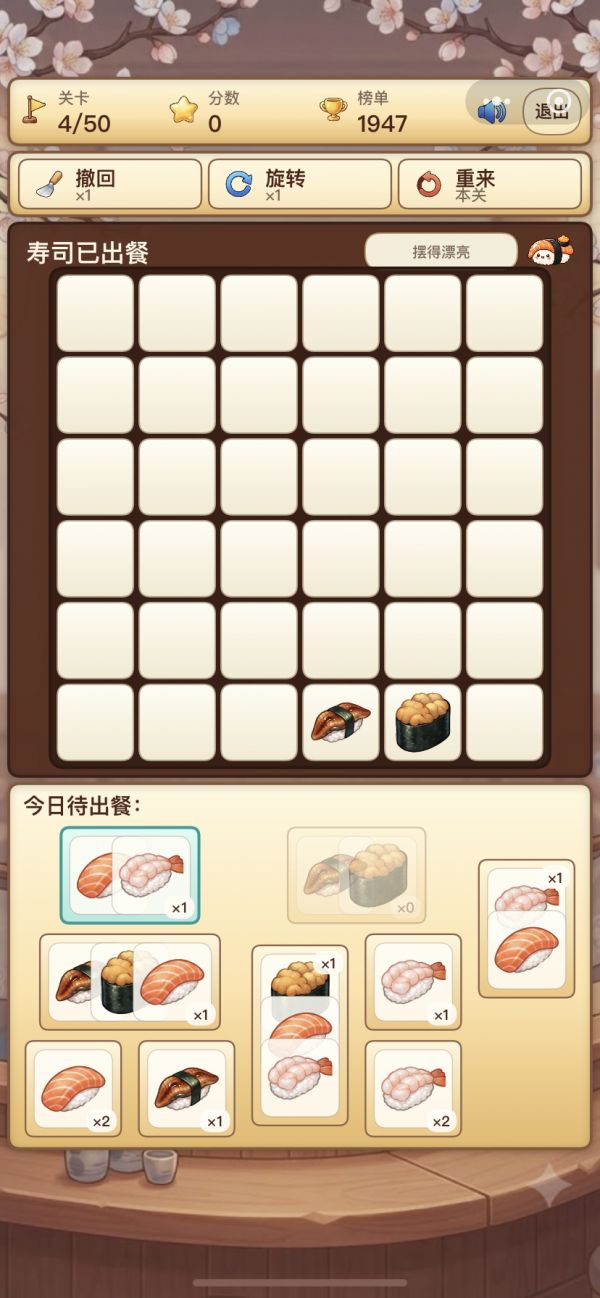Select the single salmon piece ×2
The image size is (600, 1298).
73,1089
